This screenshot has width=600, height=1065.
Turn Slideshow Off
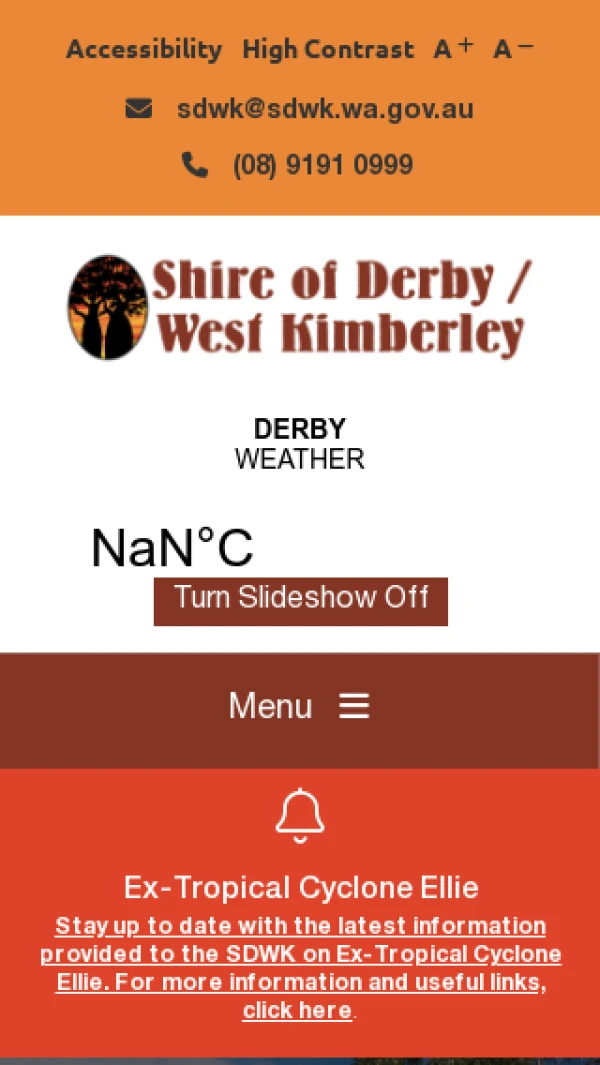tap(301, 600)
